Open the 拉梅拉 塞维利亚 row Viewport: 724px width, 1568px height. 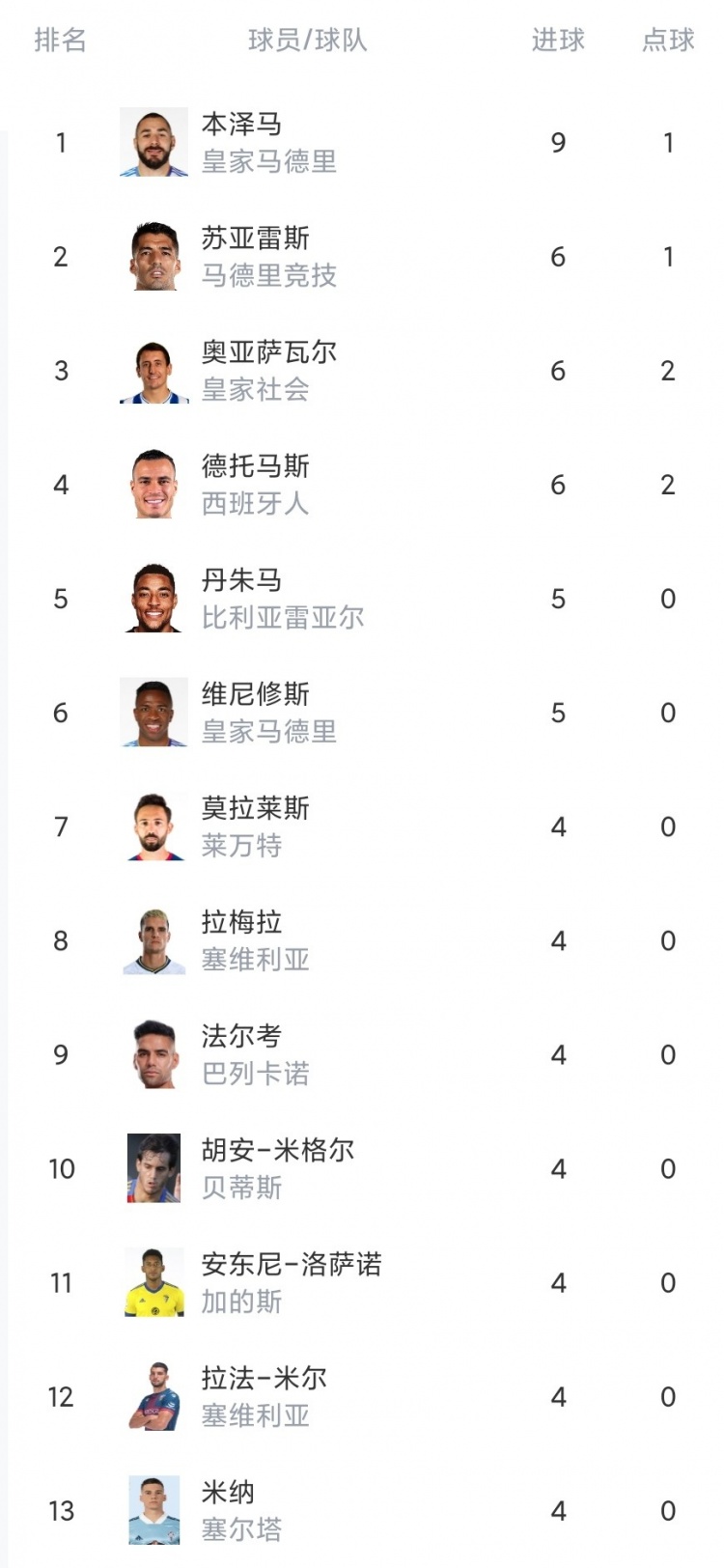362,940
